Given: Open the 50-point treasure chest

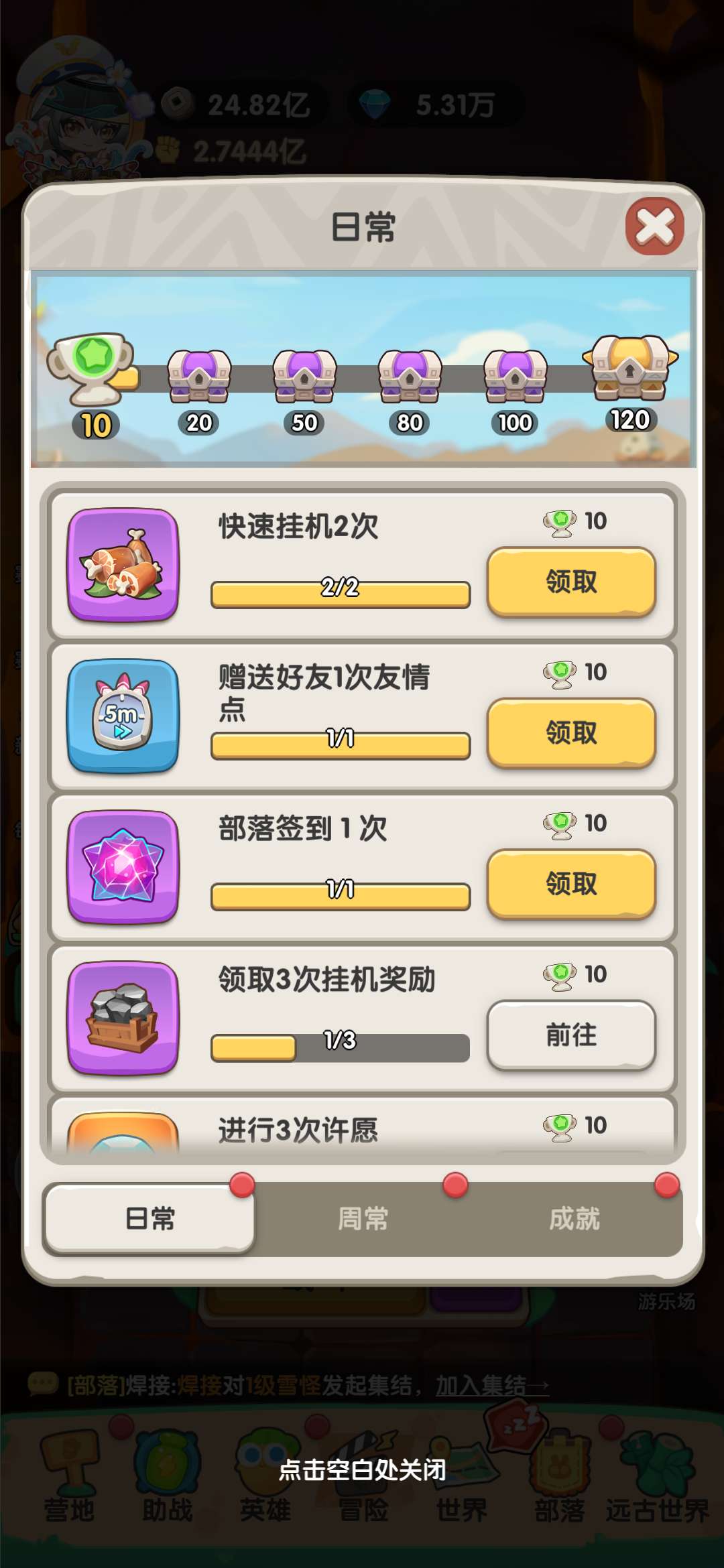Looking at the screenshot, I should click(x=304, y=377).
